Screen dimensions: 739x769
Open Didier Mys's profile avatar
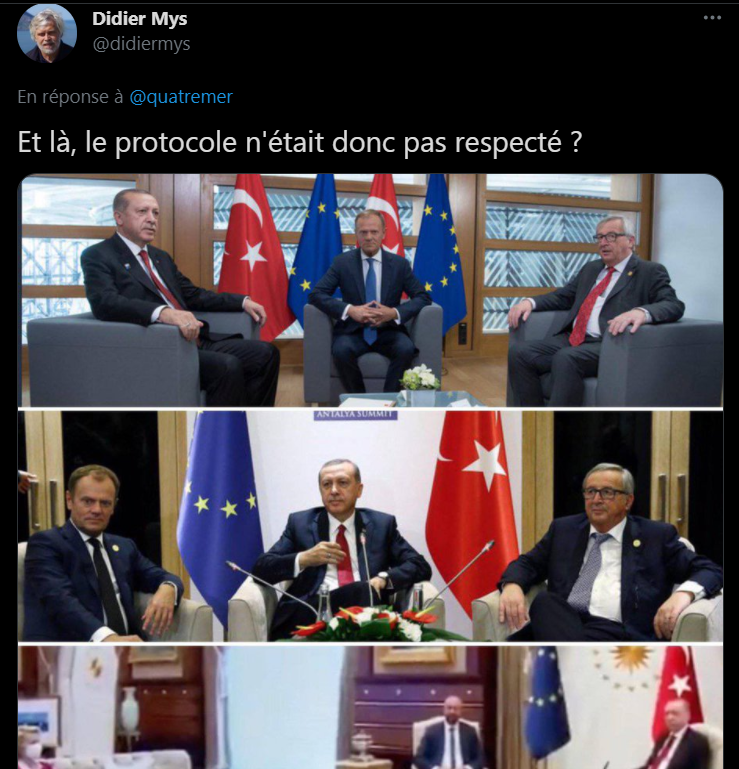47,32
